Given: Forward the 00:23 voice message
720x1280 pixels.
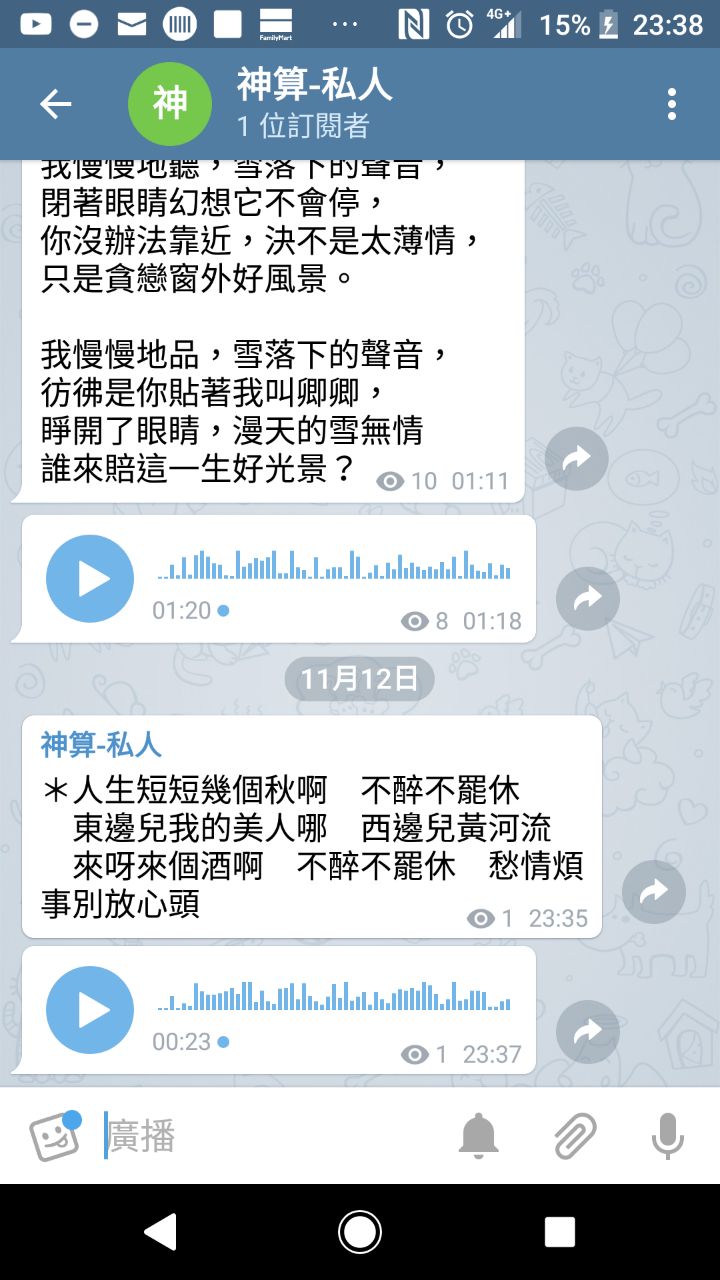Looking at the screenshot, I should coord(588,1031).
